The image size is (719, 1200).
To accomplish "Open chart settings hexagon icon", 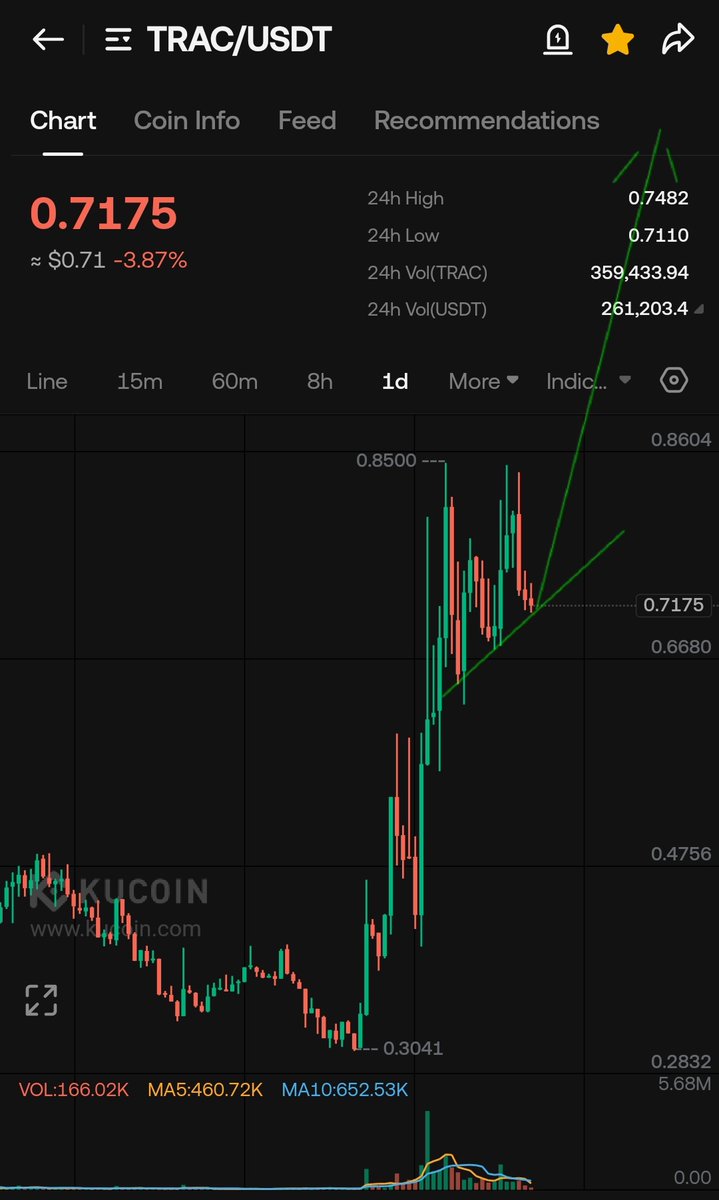I will click(x=675, y=380).
